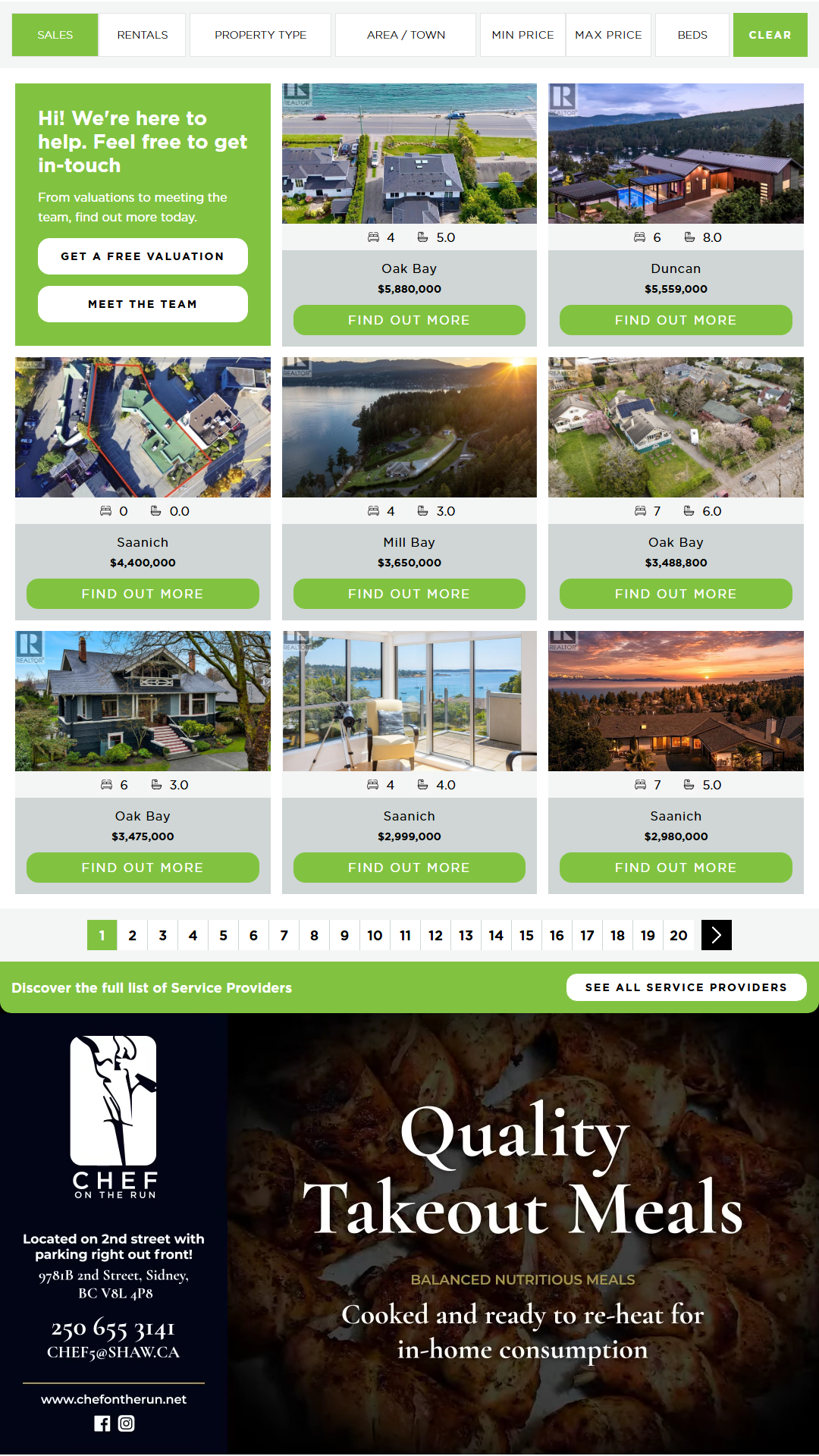819x1456 pixels.
Task: Open Meet the Team
Action: tap(143, 304)
